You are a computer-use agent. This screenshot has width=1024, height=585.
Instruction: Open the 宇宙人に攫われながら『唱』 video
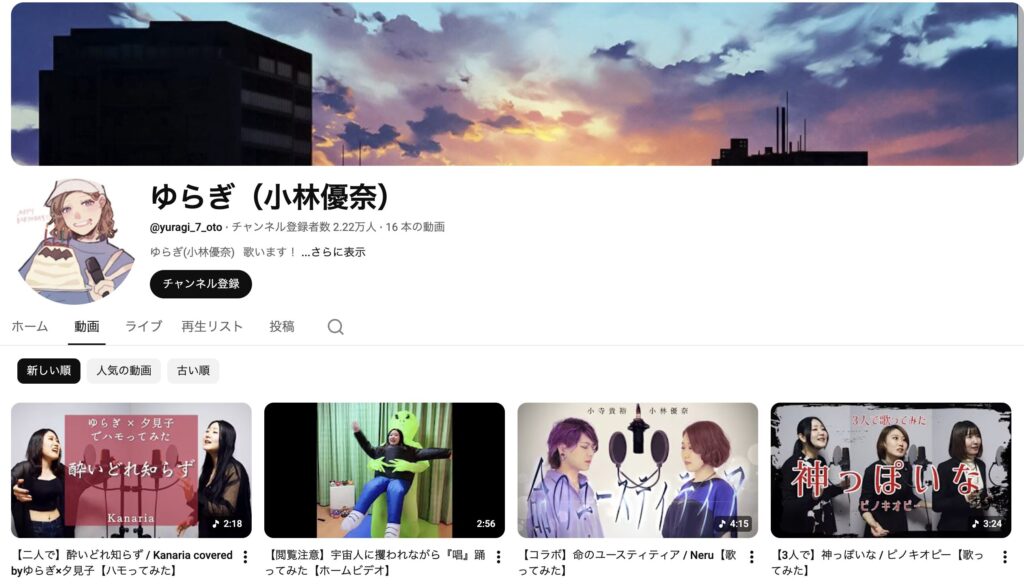(x=384, y=470)
